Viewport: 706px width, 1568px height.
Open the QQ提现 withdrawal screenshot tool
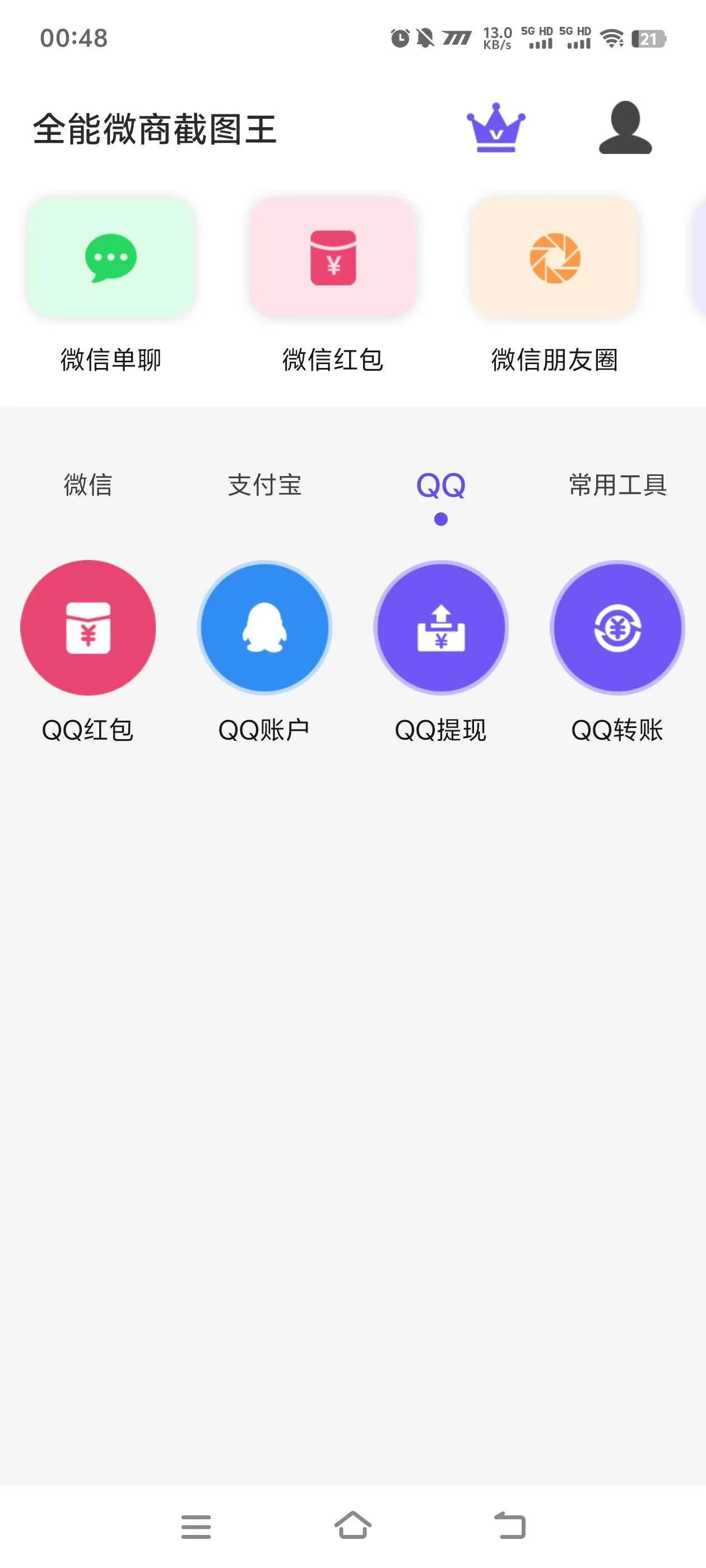coord(441,629)
